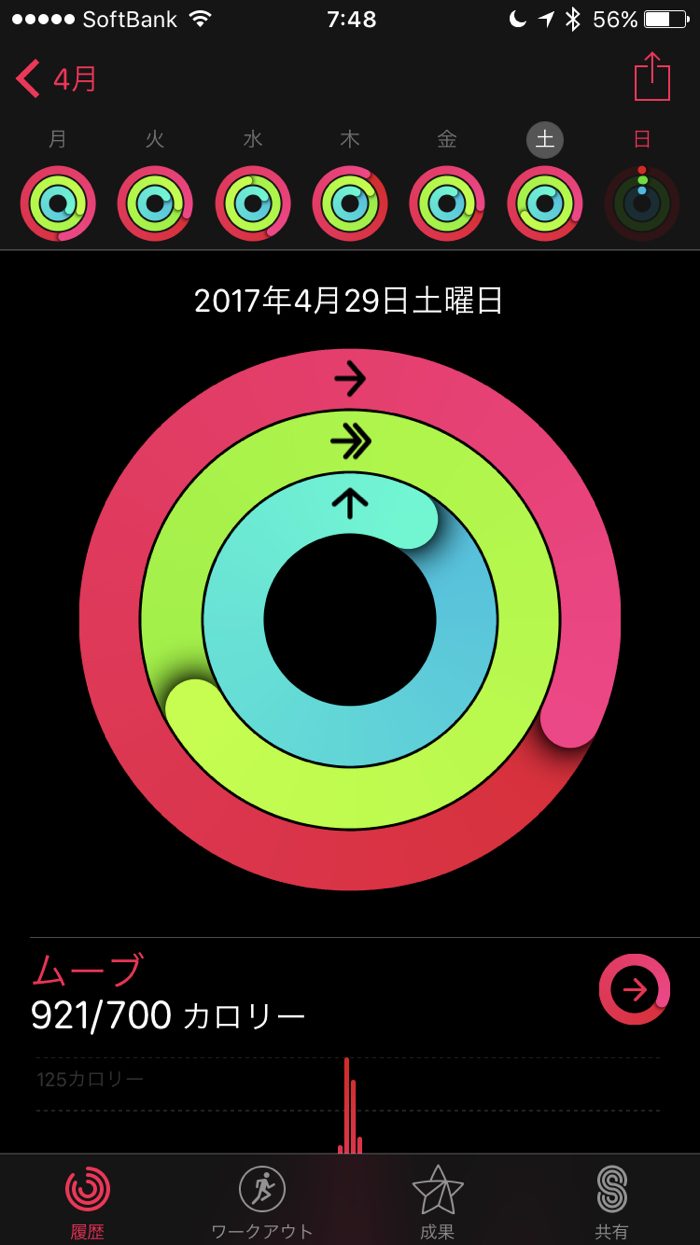Switch to the 共有 tab

611,1200
